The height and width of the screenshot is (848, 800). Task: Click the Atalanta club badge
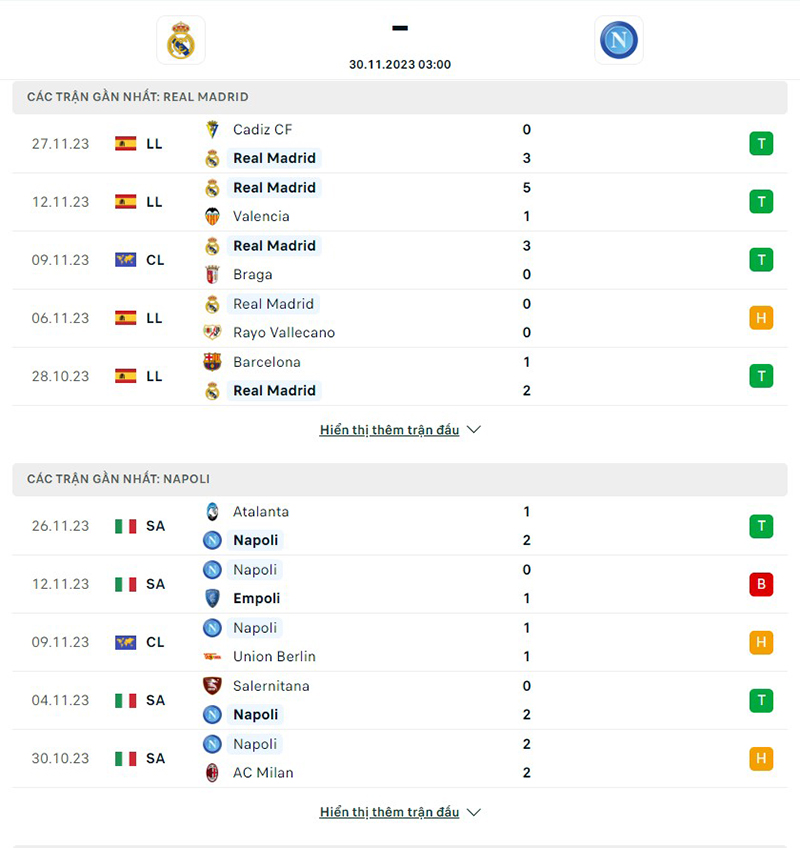point(213,511)
